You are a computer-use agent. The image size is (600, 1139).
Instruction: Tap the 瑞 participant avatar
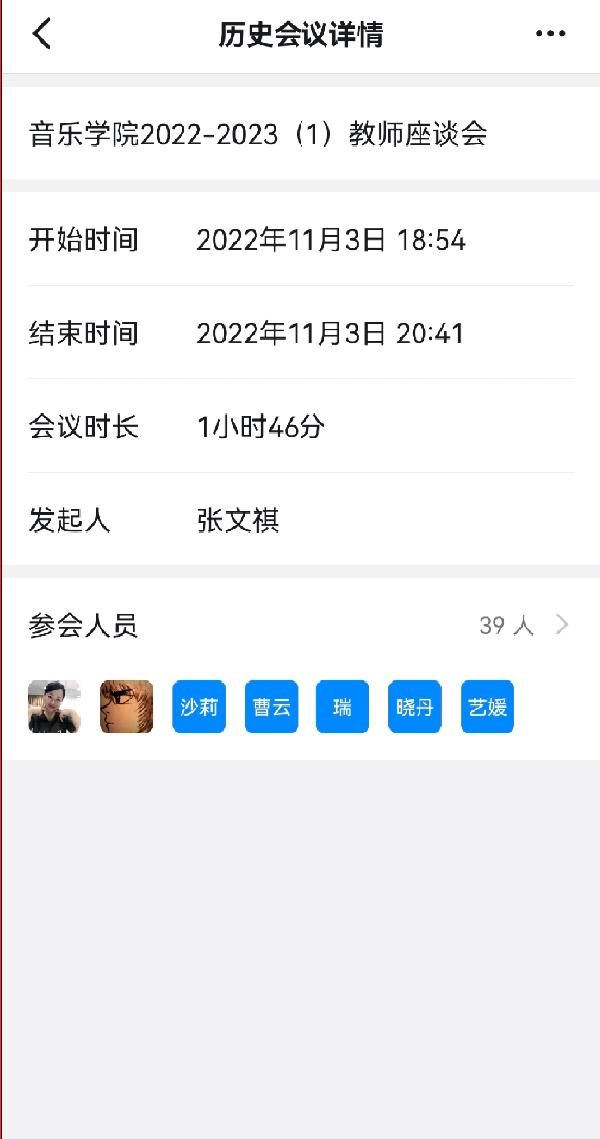pyautogui.click(x=343, y=707)
